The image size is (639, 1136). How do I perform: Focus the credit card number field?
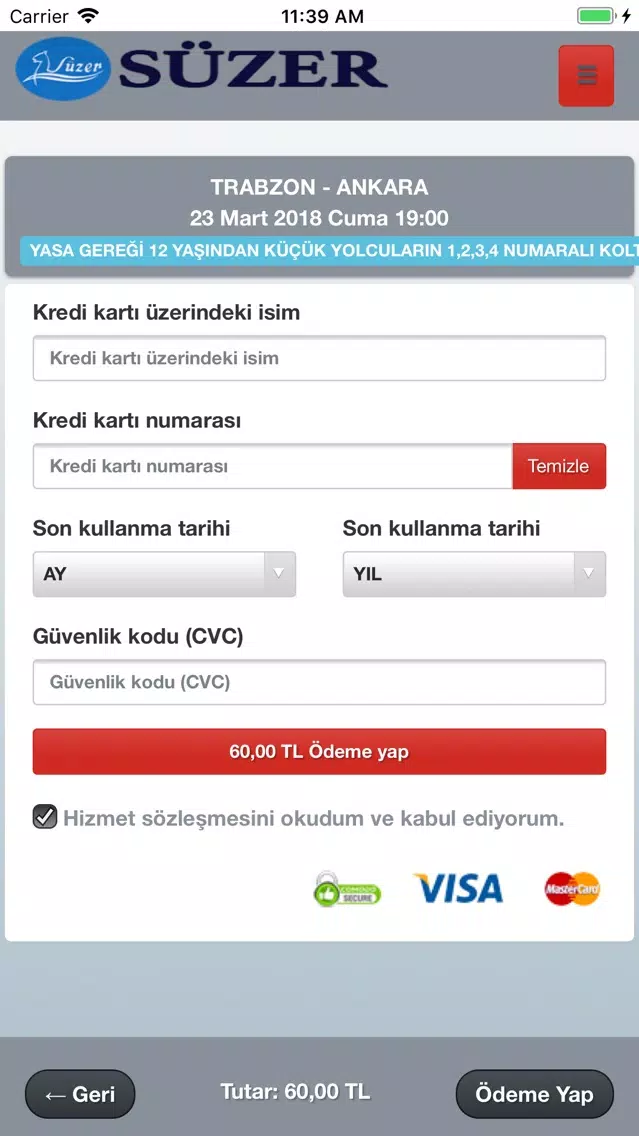click(272, 466)
